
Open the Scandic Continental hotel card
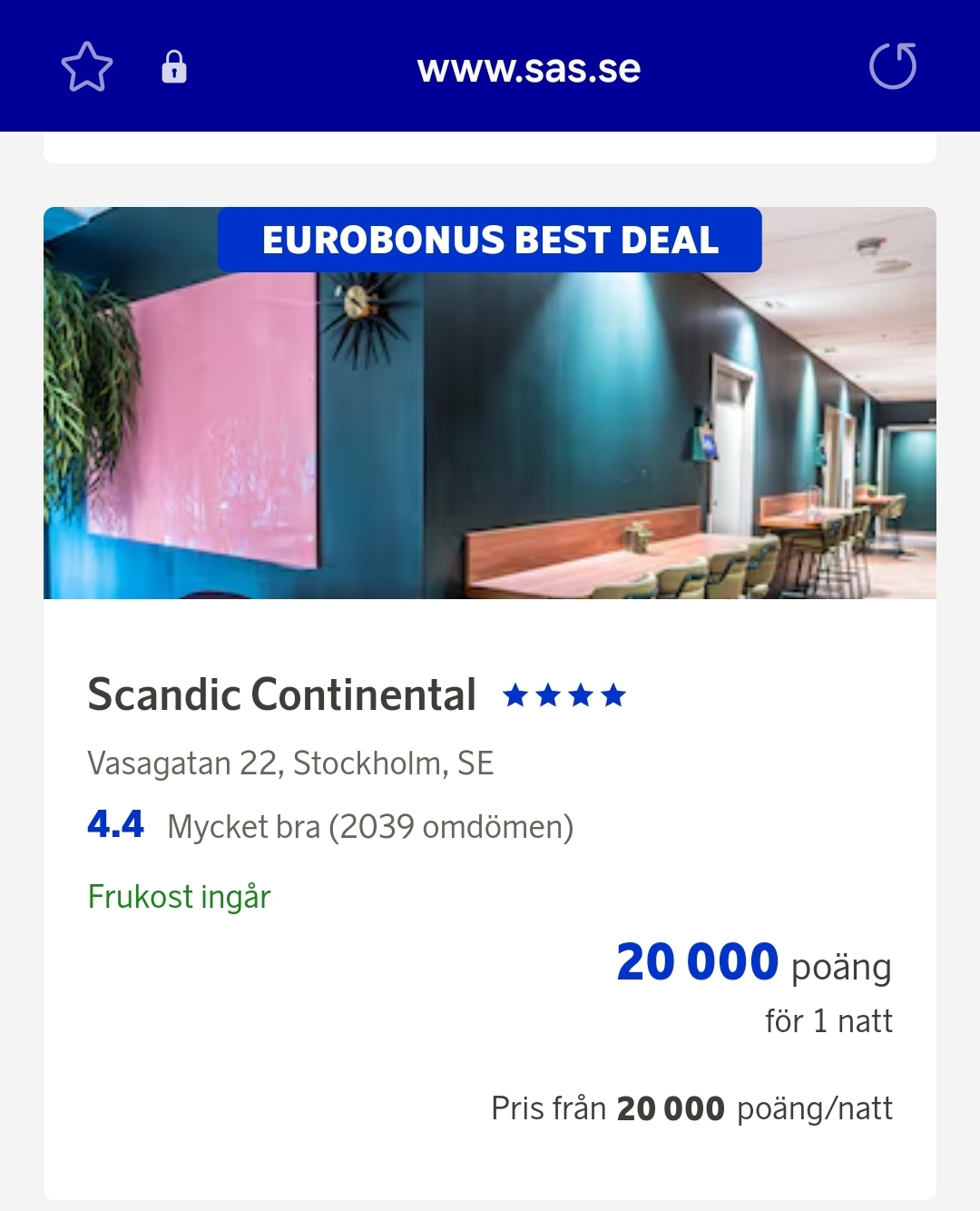281,695
